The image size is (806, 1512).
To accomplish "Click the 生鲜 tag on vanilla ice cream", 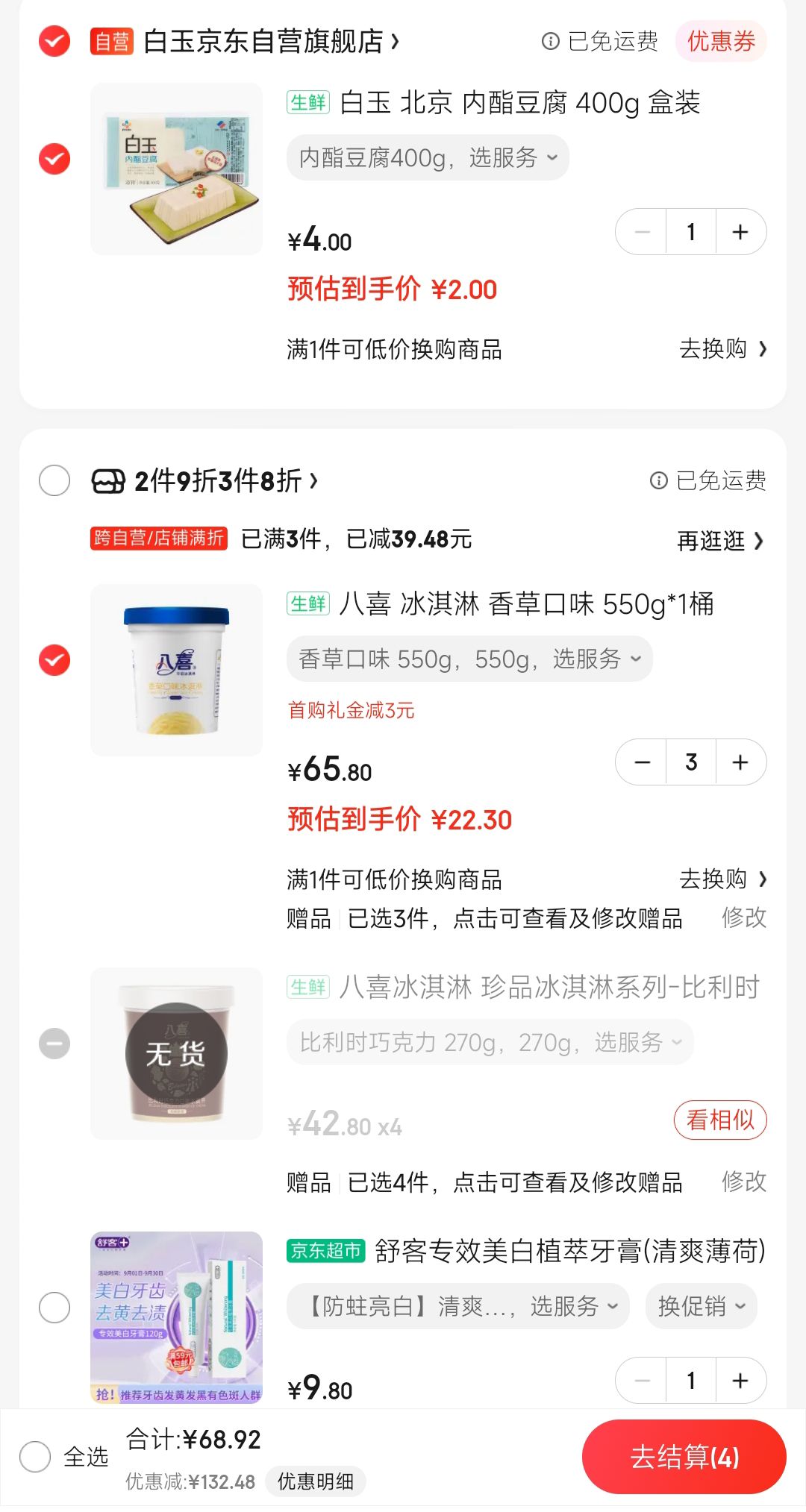I will pyautogui.click(x=307, y=606).
